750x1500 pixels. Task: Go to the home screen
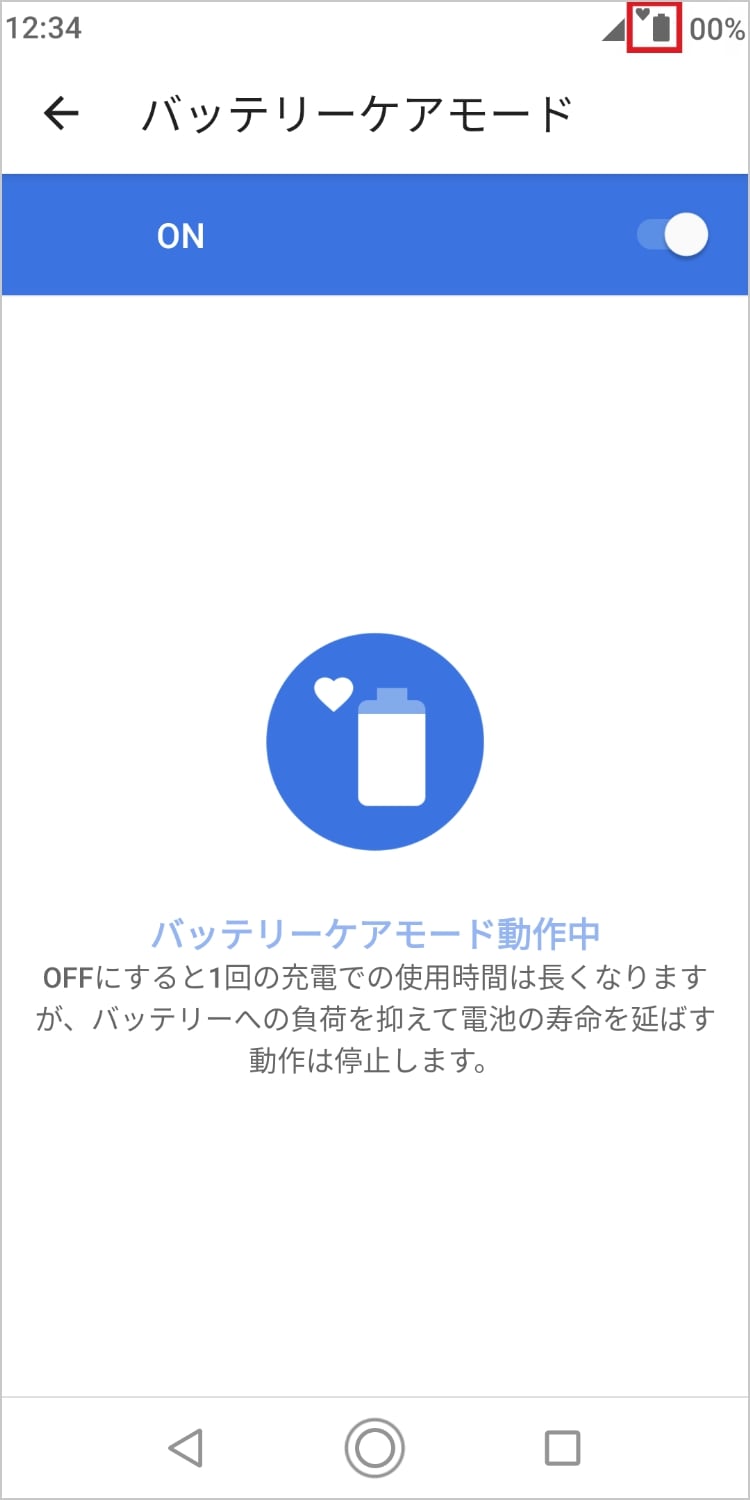(x=375, y=1447)
